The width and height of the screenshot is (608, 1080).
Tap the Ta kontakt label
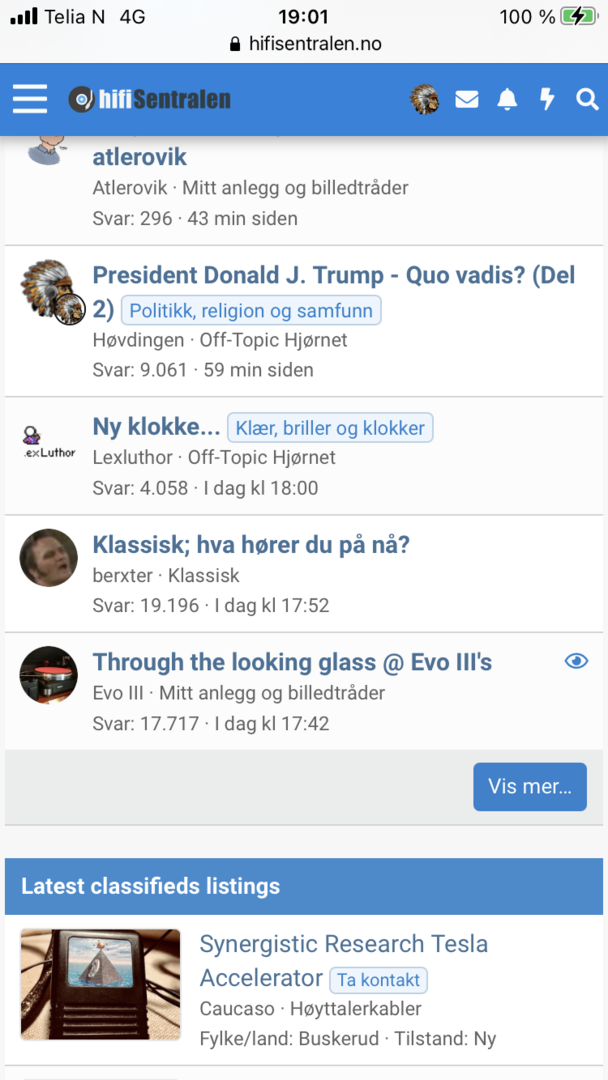coord(379,980)
